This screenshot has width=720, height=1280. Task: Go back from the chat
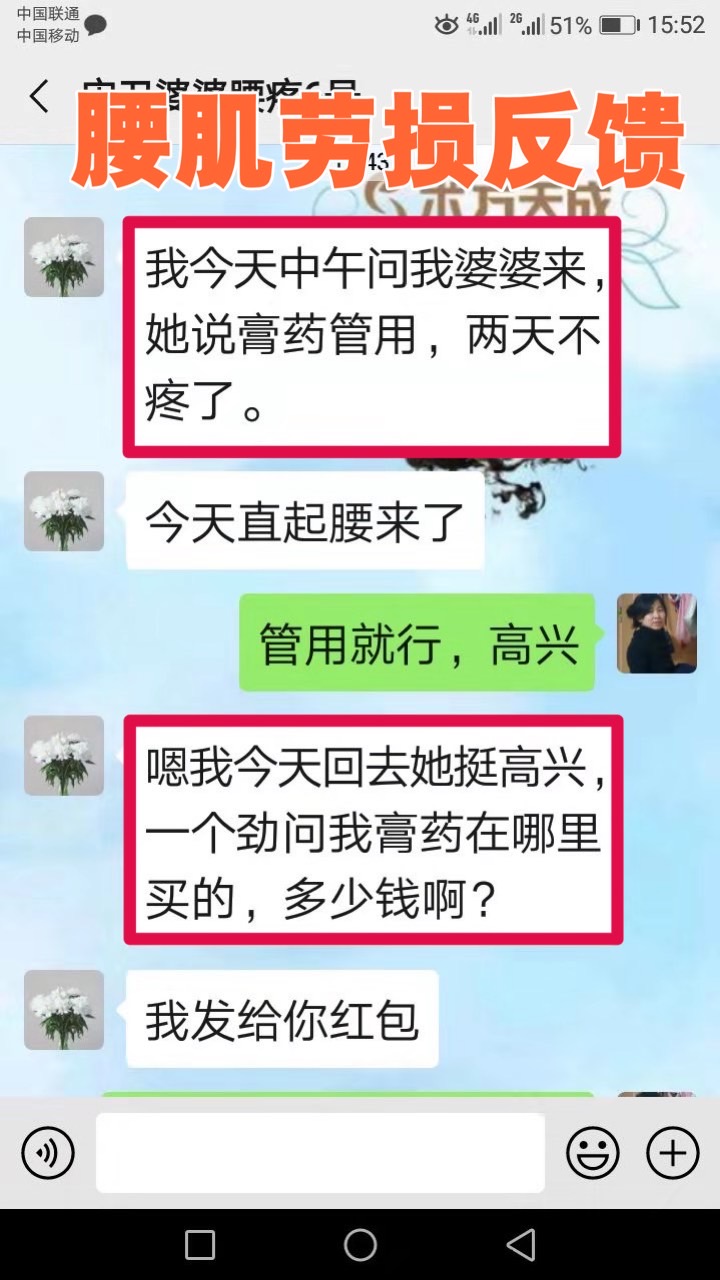pyautogui.click(x=39, y=97)
